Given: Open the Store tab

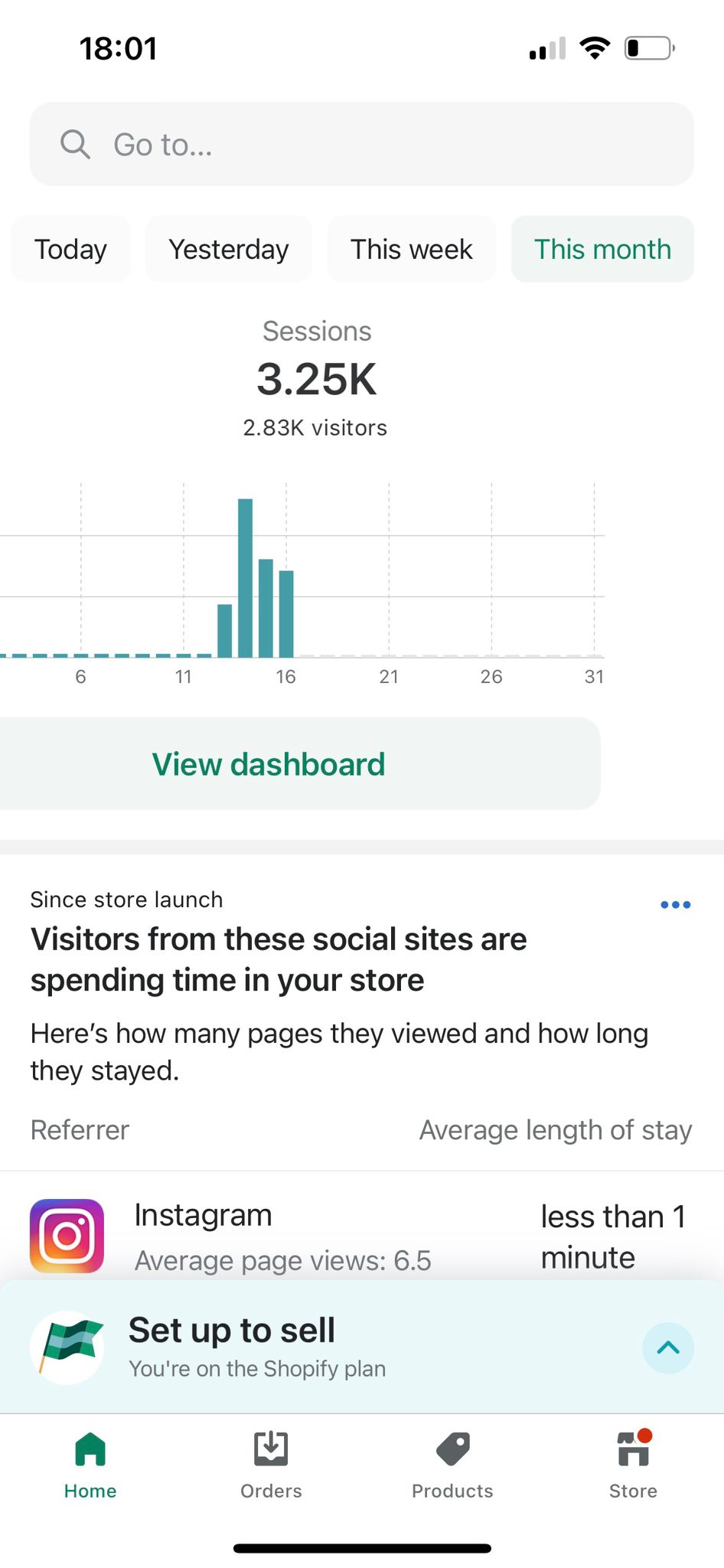Looking at the screenshot, I should [633, 1464].
